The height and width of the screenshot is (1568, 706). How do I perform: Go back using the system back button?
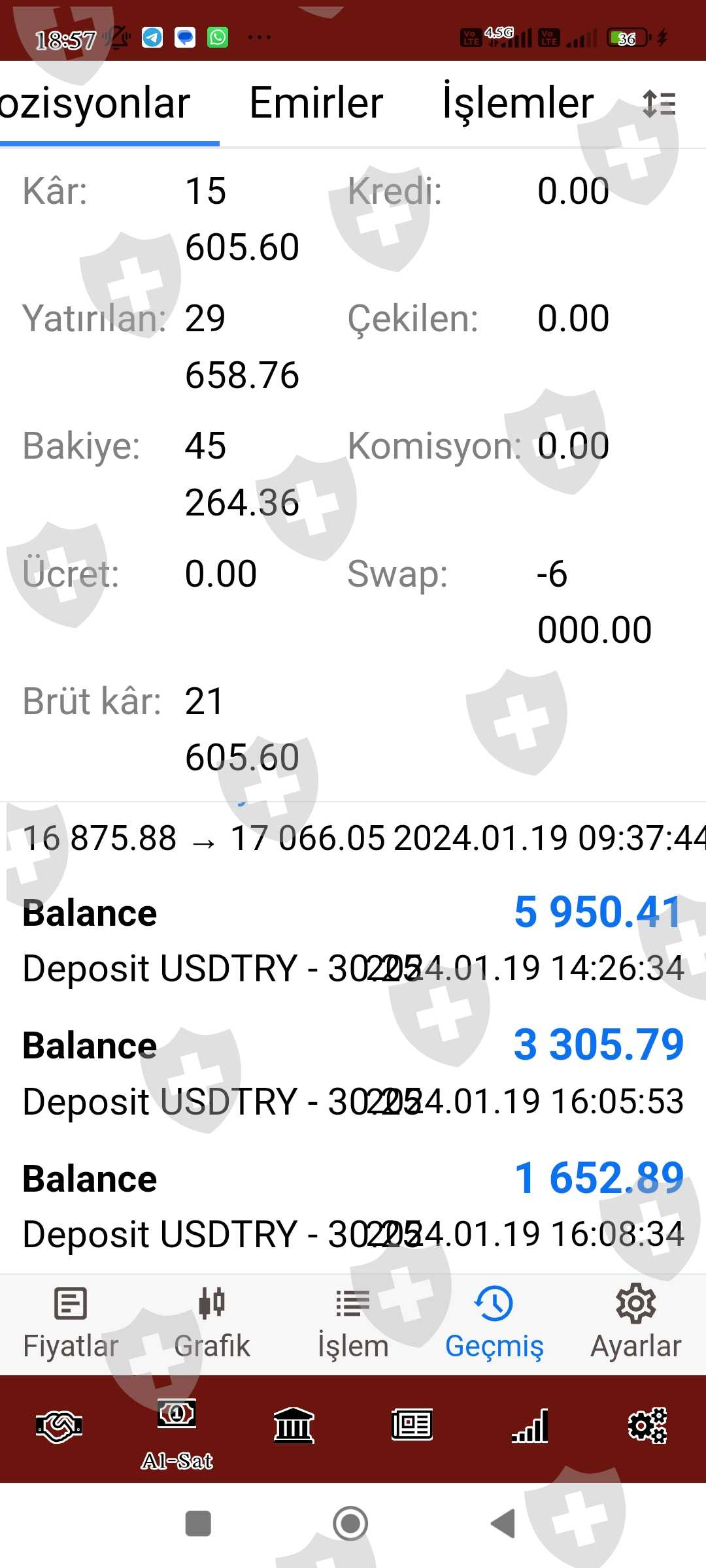[x=503, y=1524]
